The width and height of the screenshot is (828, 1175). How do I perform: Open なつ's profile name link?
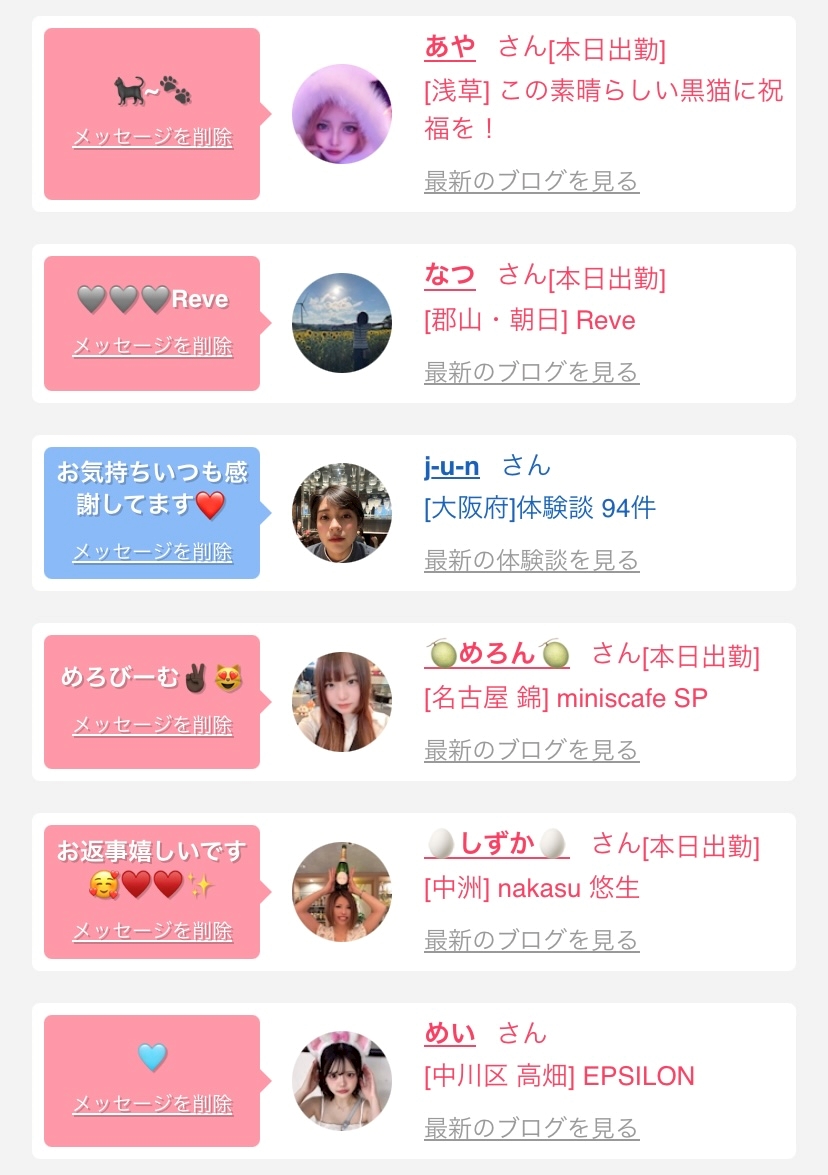pyautogui.click(x=450, y=275)
